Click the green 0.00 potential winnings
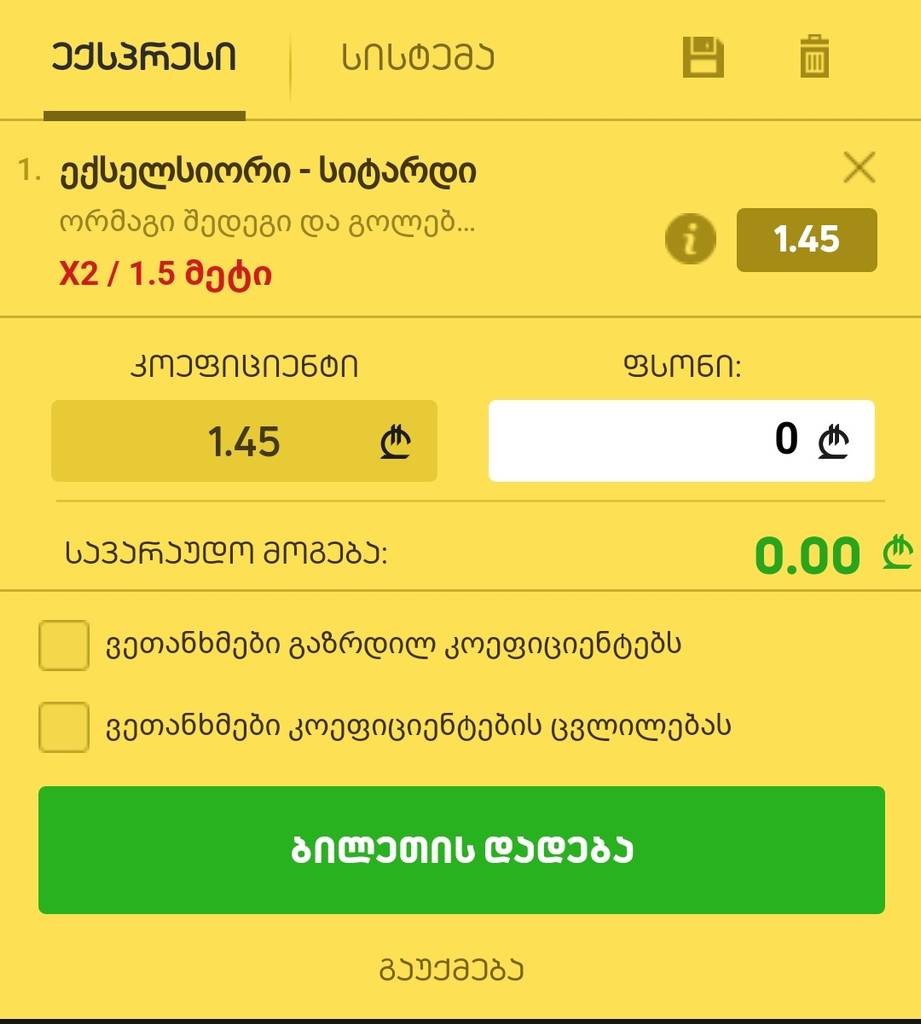 [809, 555]
